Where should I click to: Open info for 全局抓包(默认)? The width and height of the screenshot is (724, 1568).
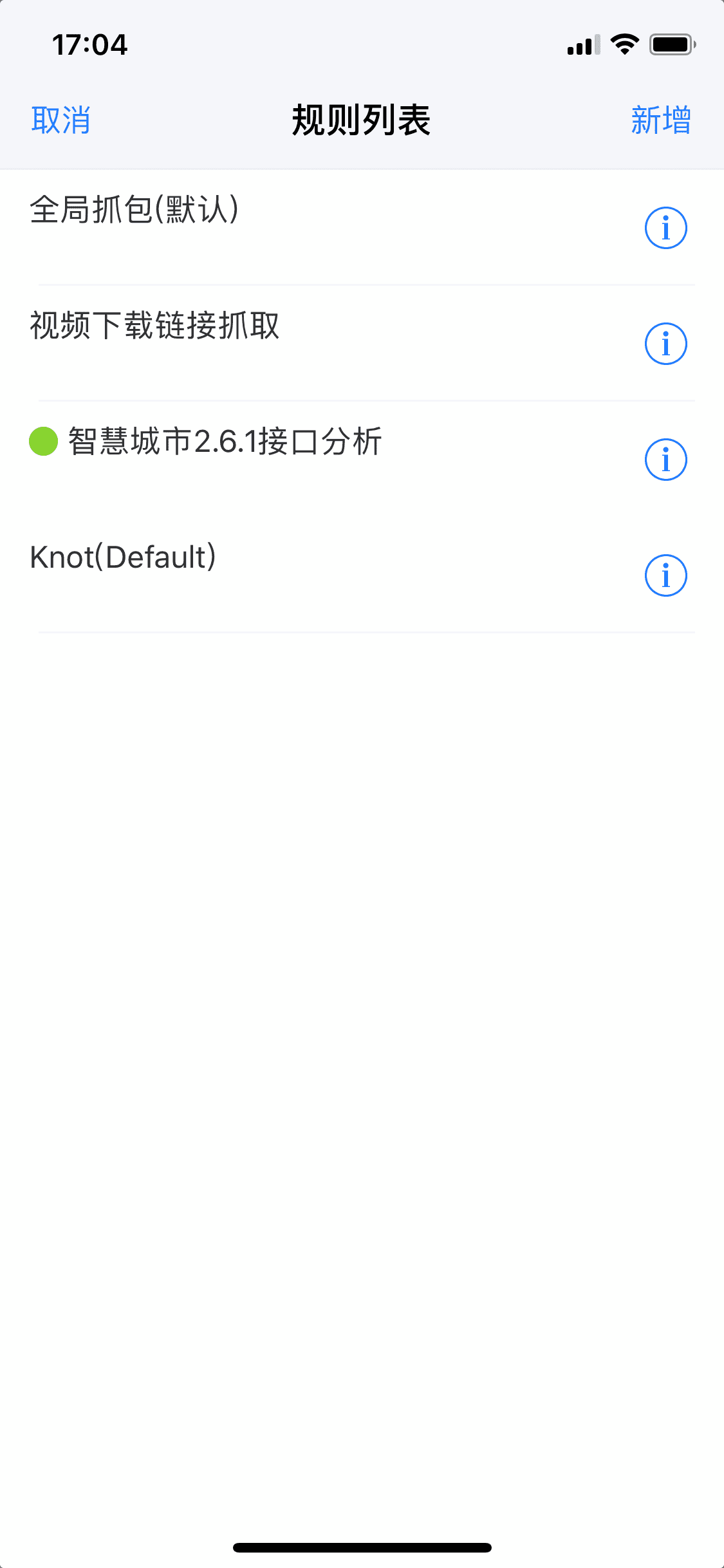tap(665, 228)
